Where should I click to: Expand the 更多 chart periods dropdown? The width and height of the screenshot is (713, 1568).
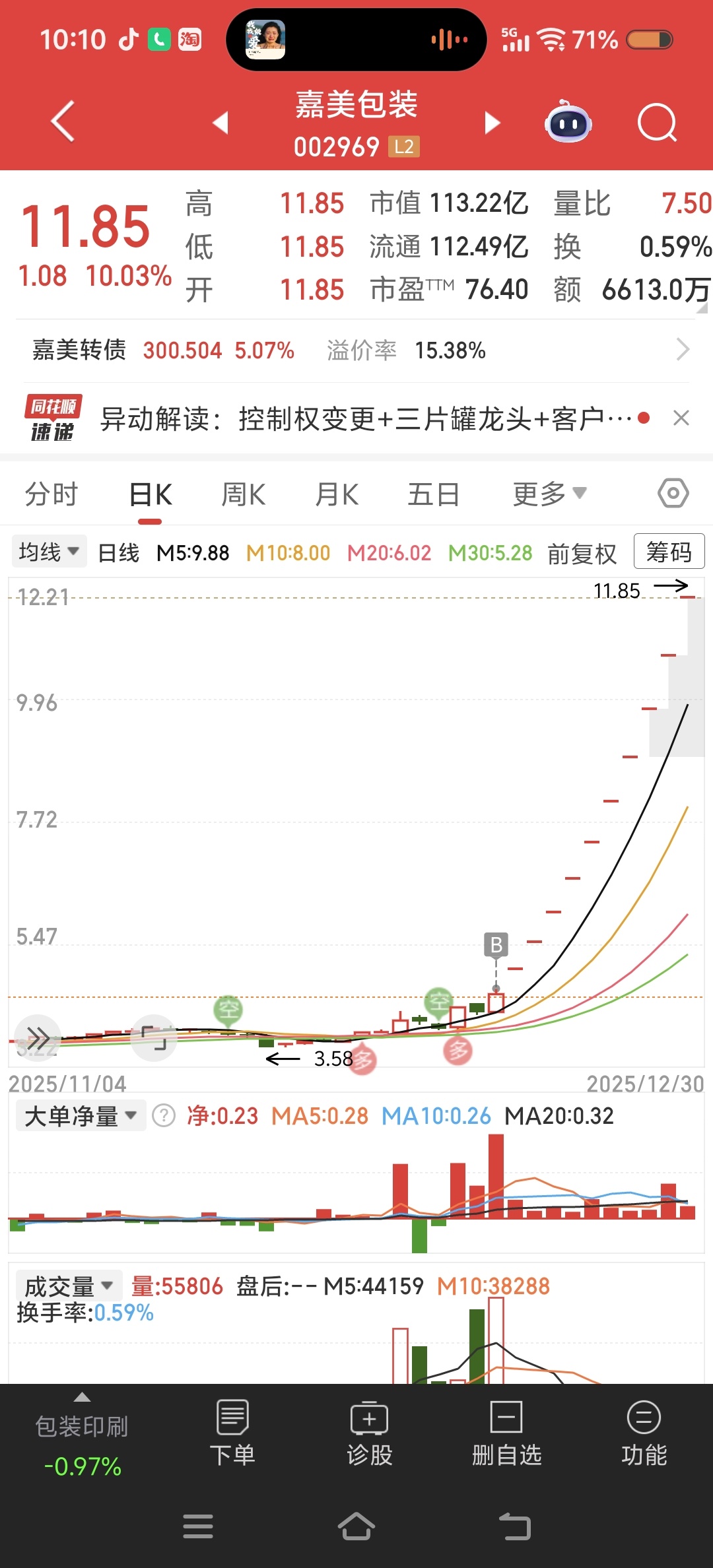click(x=549, y=494)
